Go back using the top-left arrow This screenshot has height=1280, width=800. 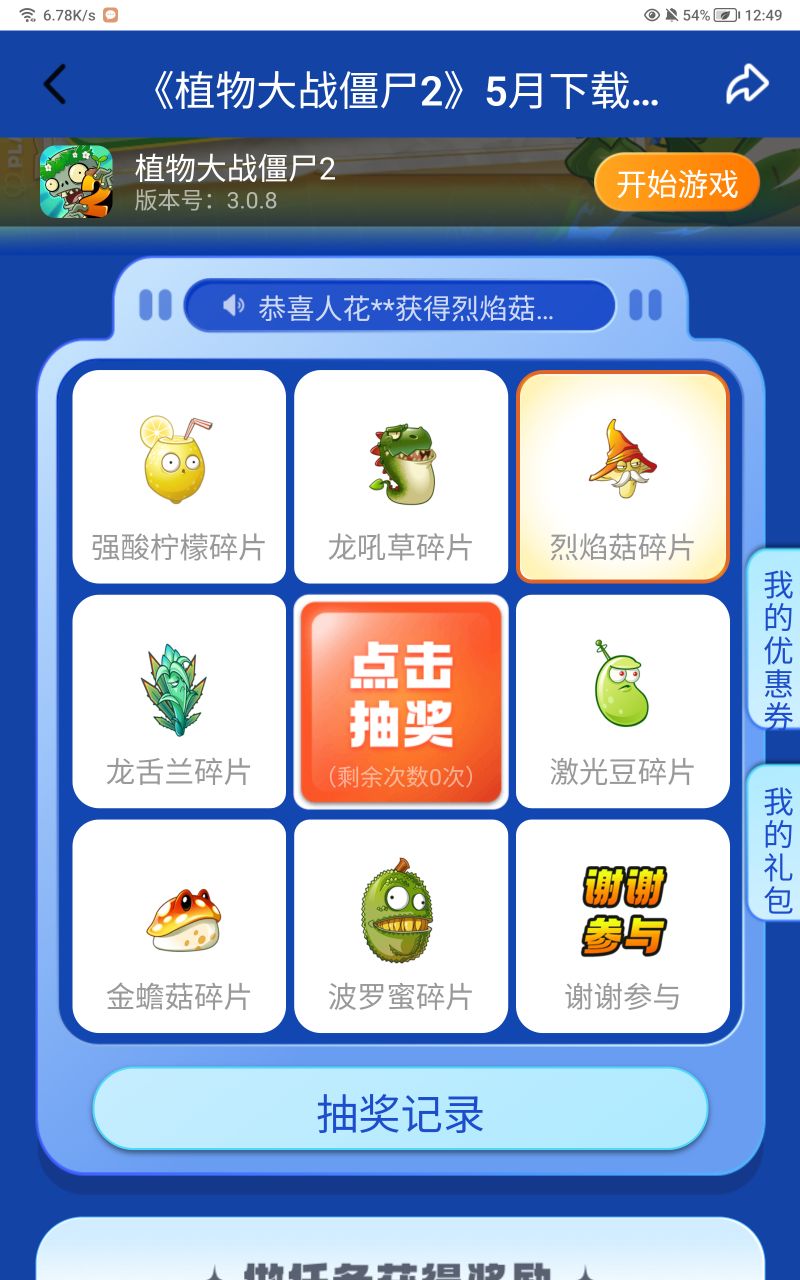pos(56,85)
